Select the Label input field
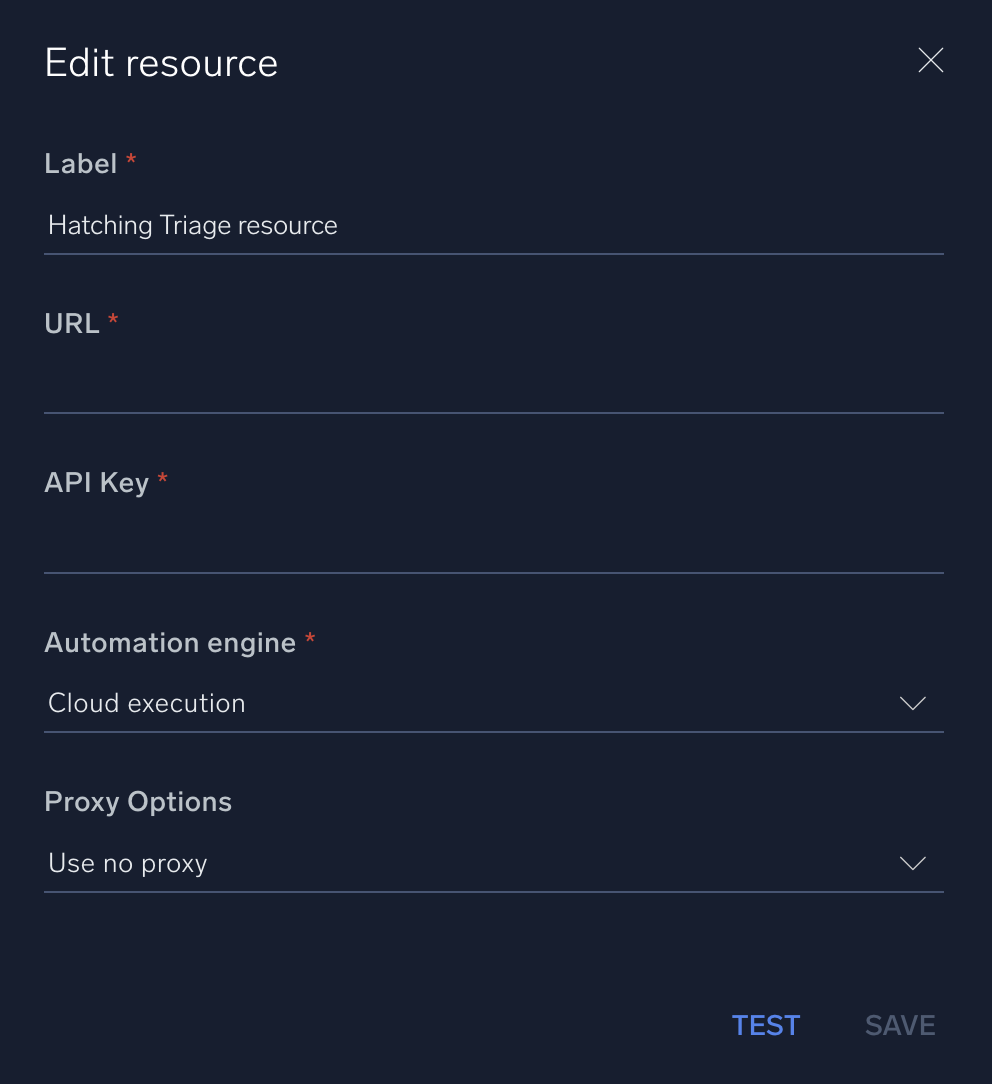 (x=400, y=225)
